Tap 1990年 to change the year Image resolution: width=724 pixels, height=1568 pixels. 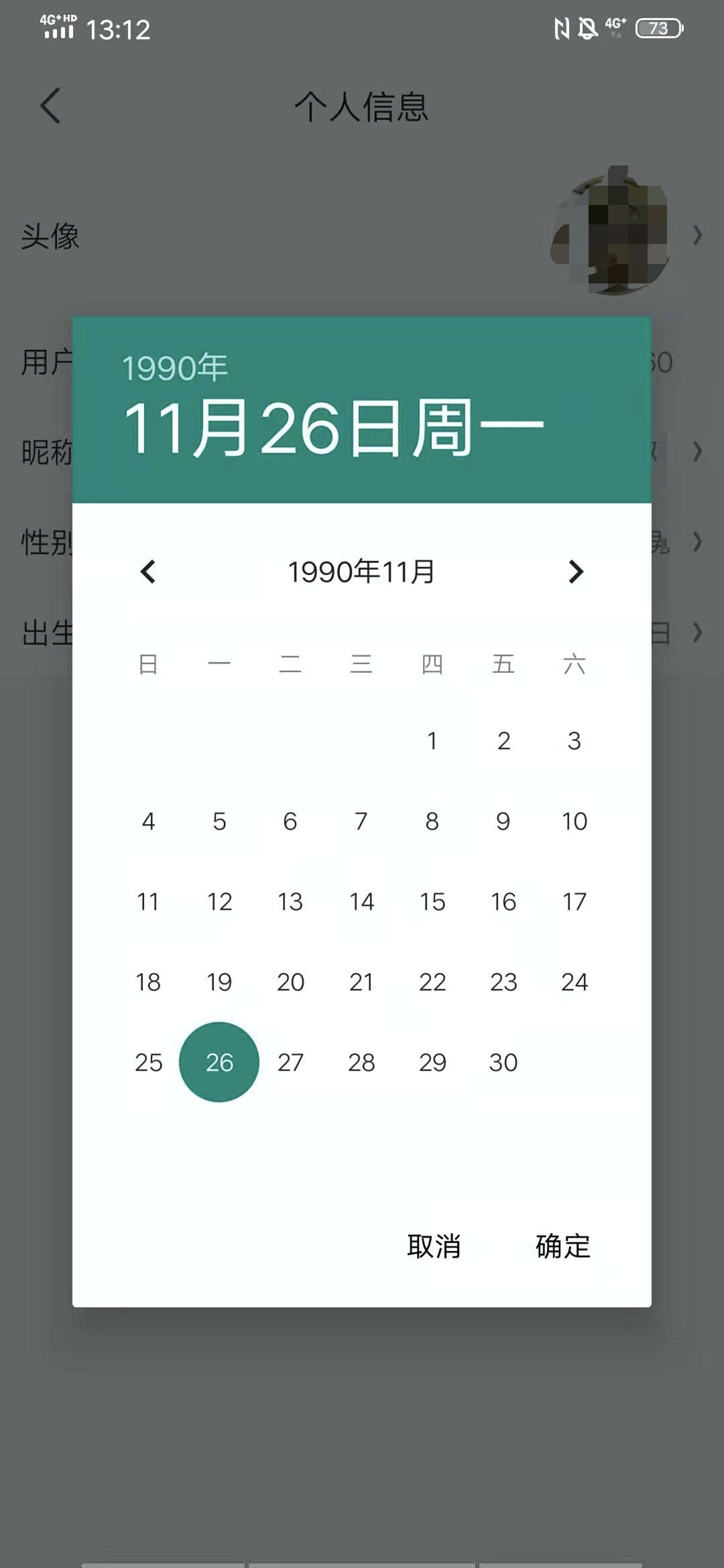pos(175,368)
